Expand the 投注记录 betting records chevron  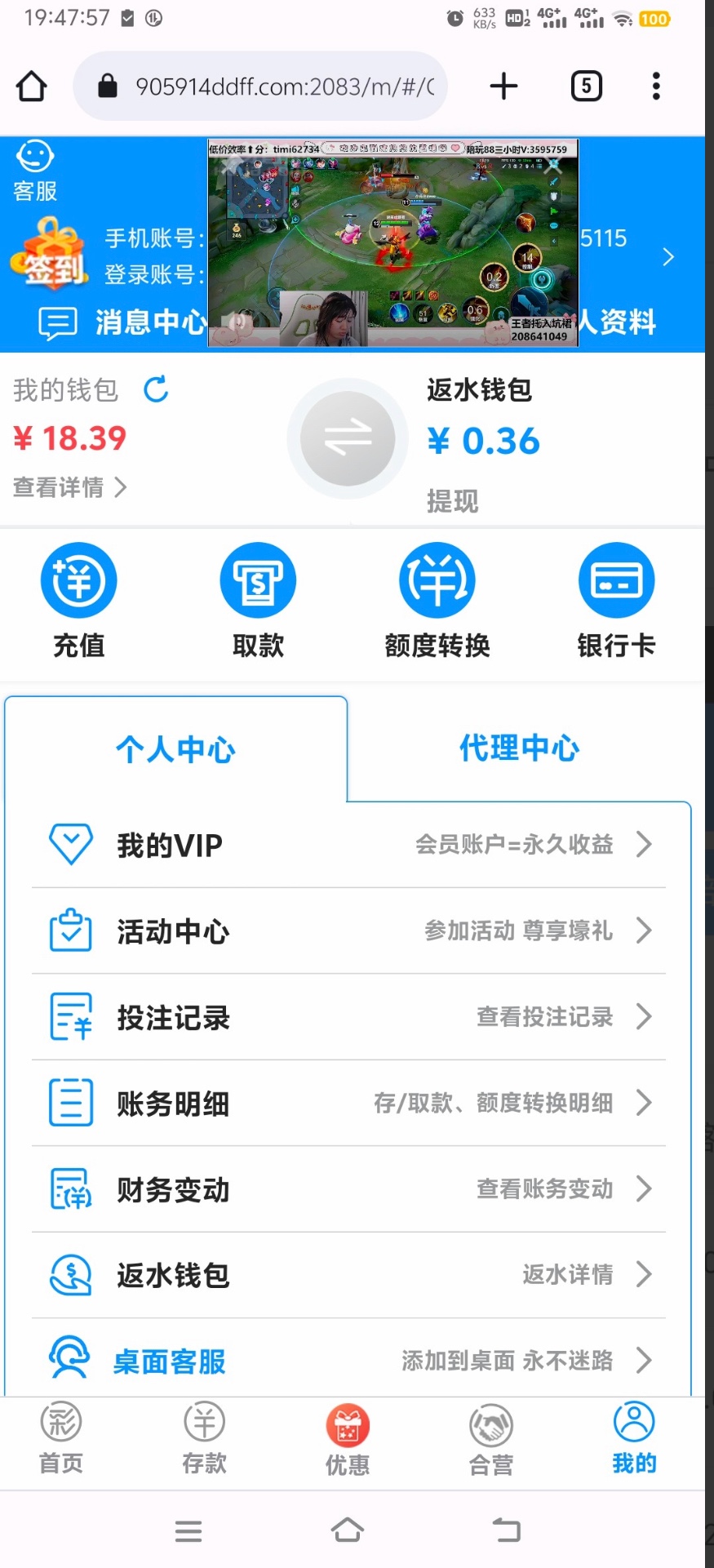click(645, 1017)
